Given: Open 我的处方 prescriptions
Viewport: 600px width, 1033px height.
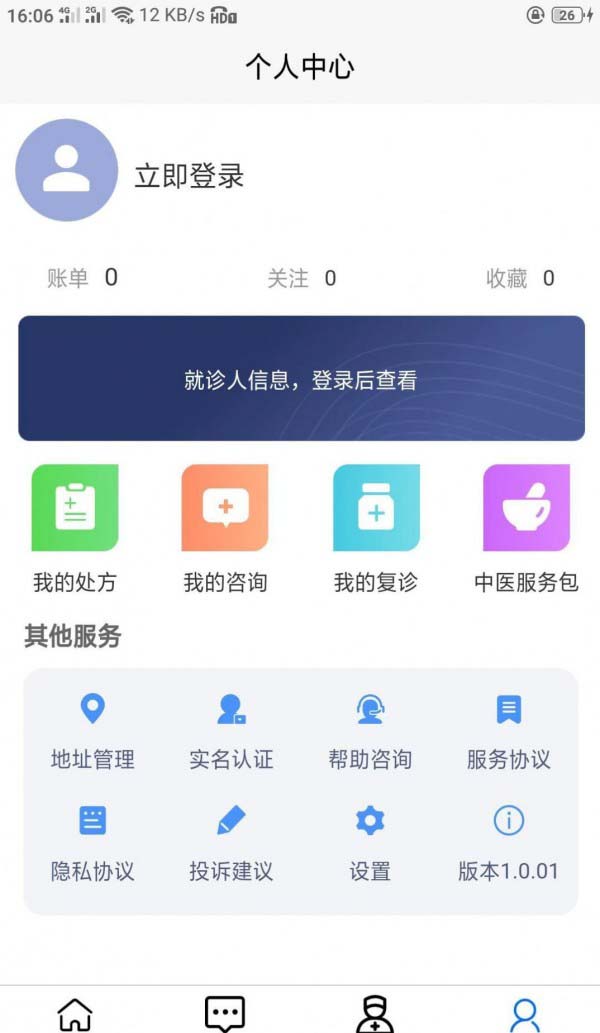Looking at the screenshot, I should [x=75, y=529].
